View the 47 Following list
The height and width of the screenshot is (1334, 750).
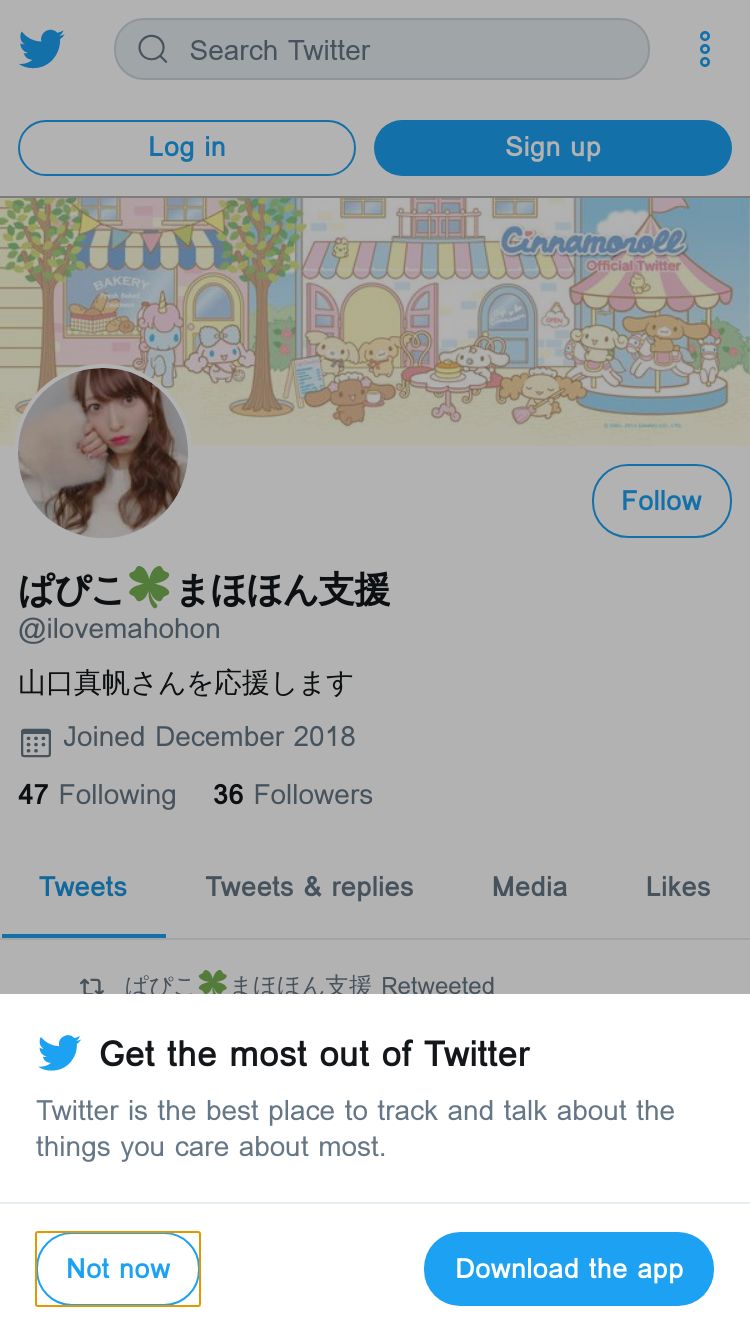coord(97,795)
